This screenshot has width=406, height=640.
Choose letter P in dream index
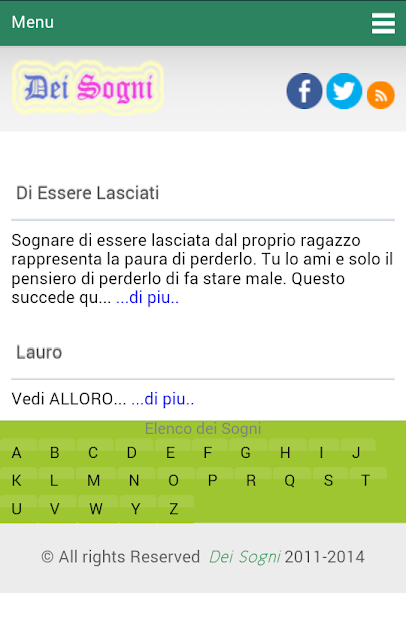pyautogui.click(x=212, y=480)
